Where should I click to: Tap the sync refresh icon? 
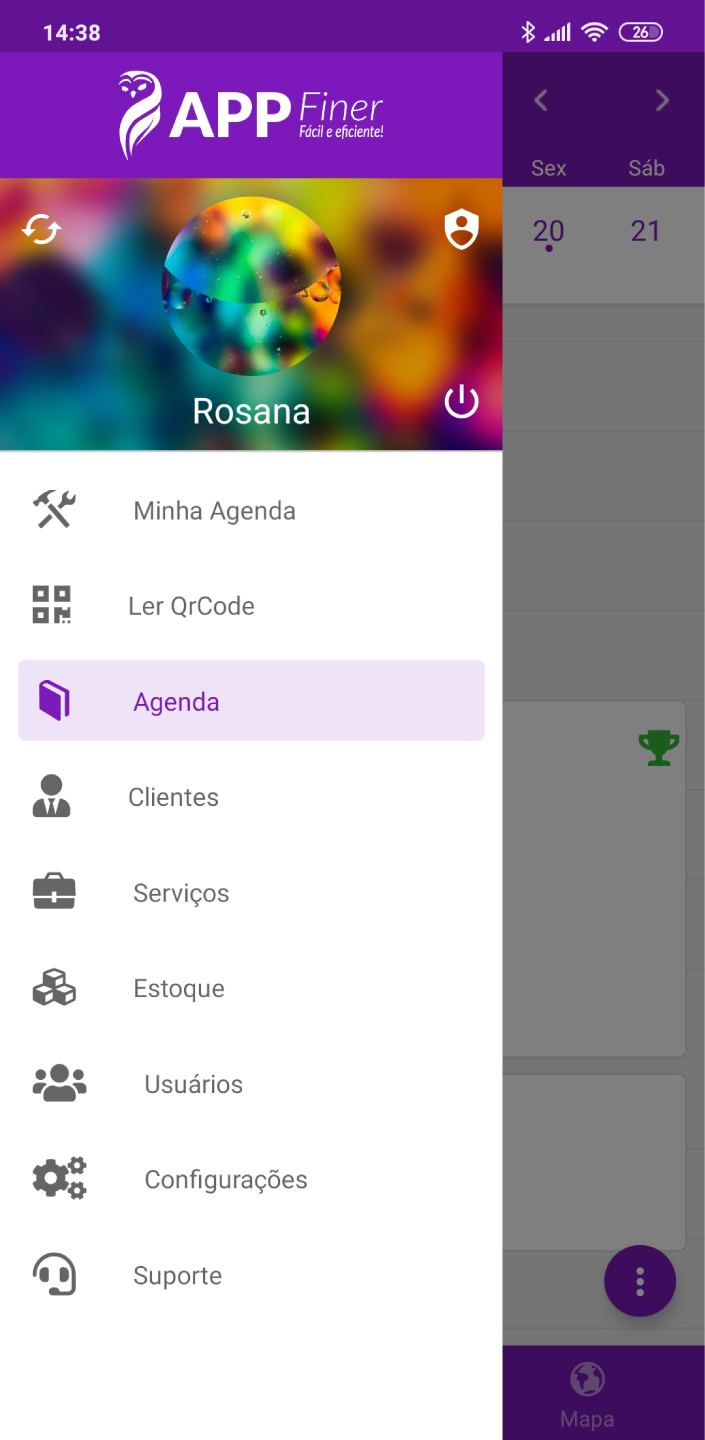click(x=42, y=230)
